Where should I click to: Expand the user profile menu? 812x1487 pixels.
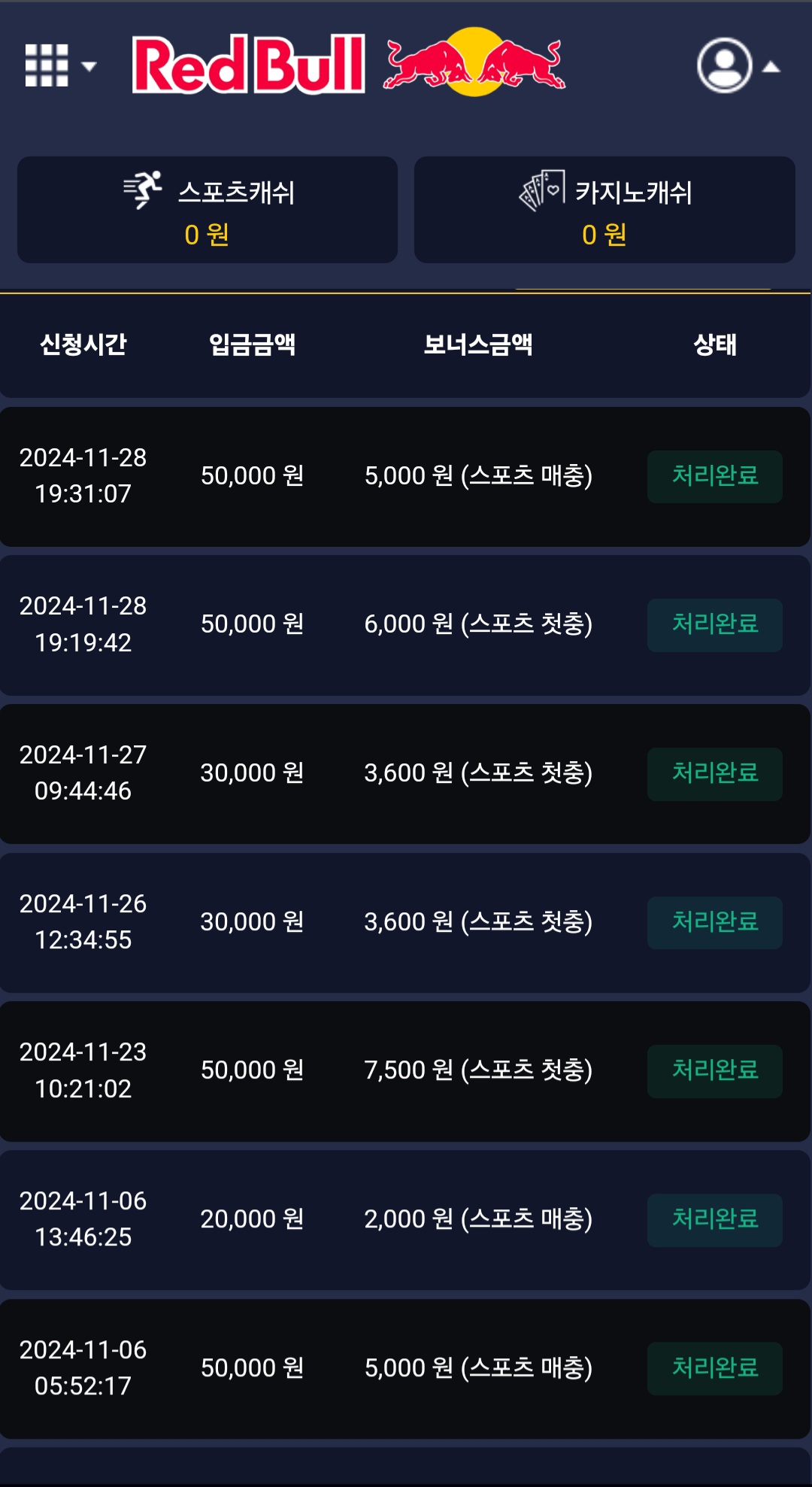(736, 66)
